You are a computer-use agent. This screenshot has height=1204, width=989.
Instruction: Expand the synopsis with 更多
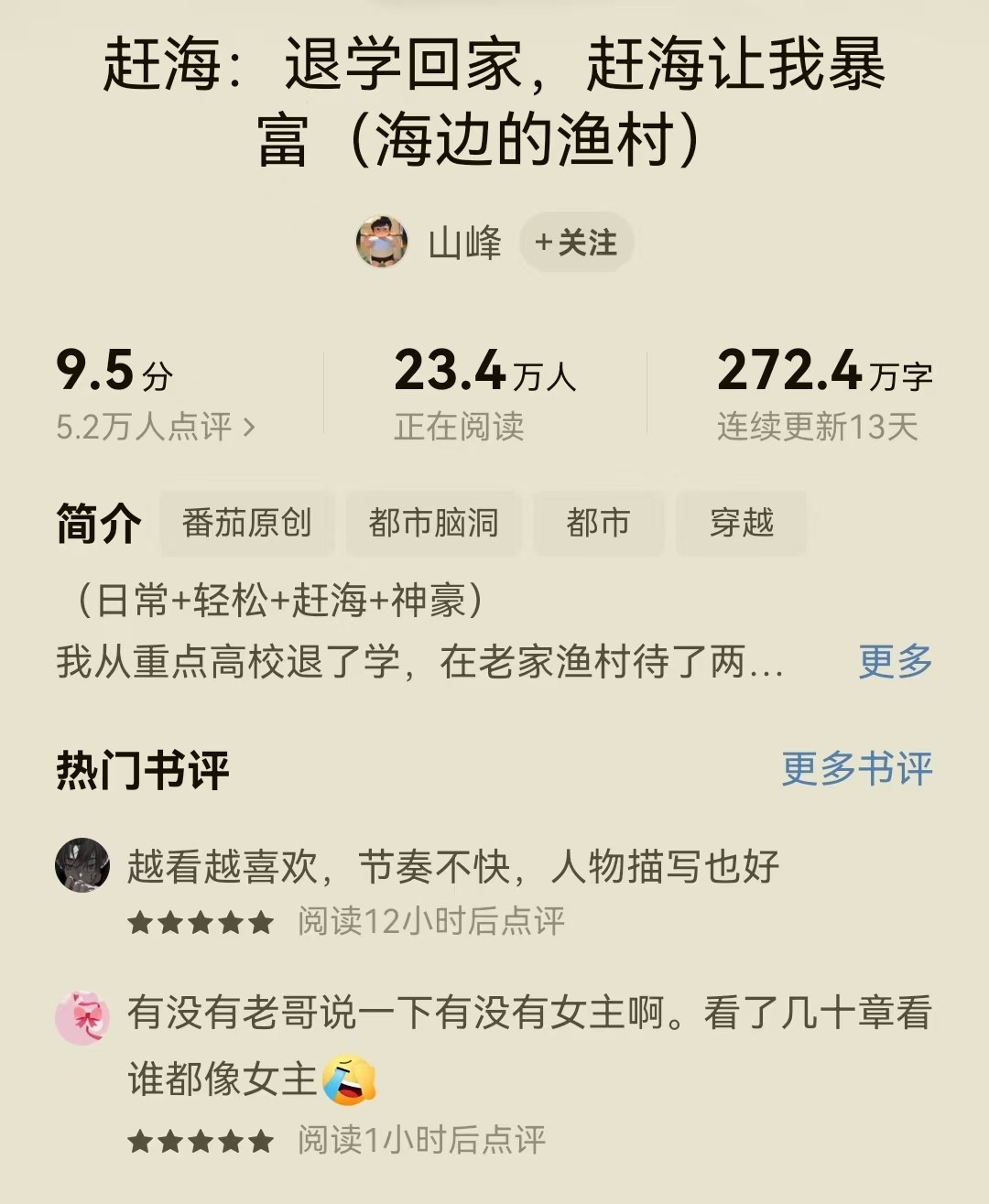[895, 660]
